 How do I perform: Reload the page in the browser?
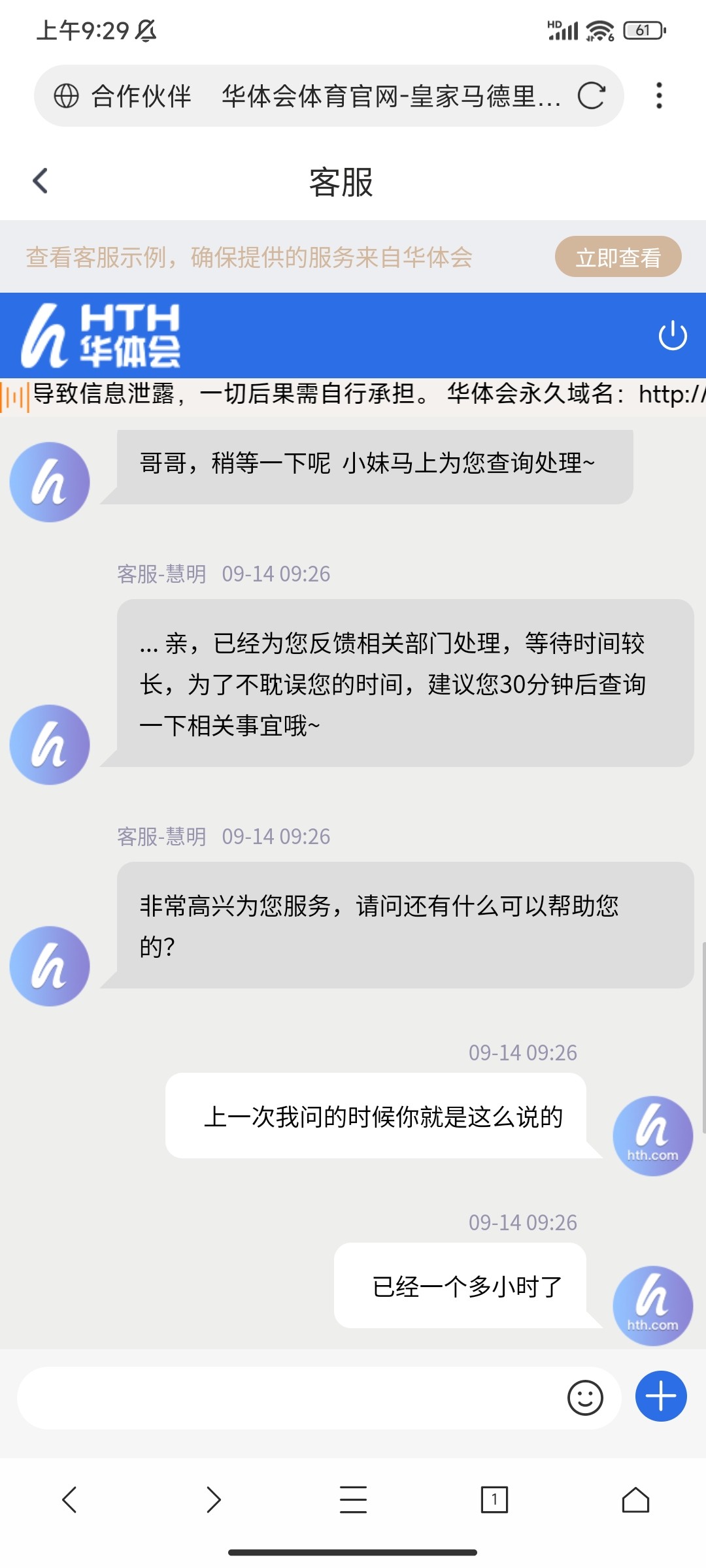592,96
